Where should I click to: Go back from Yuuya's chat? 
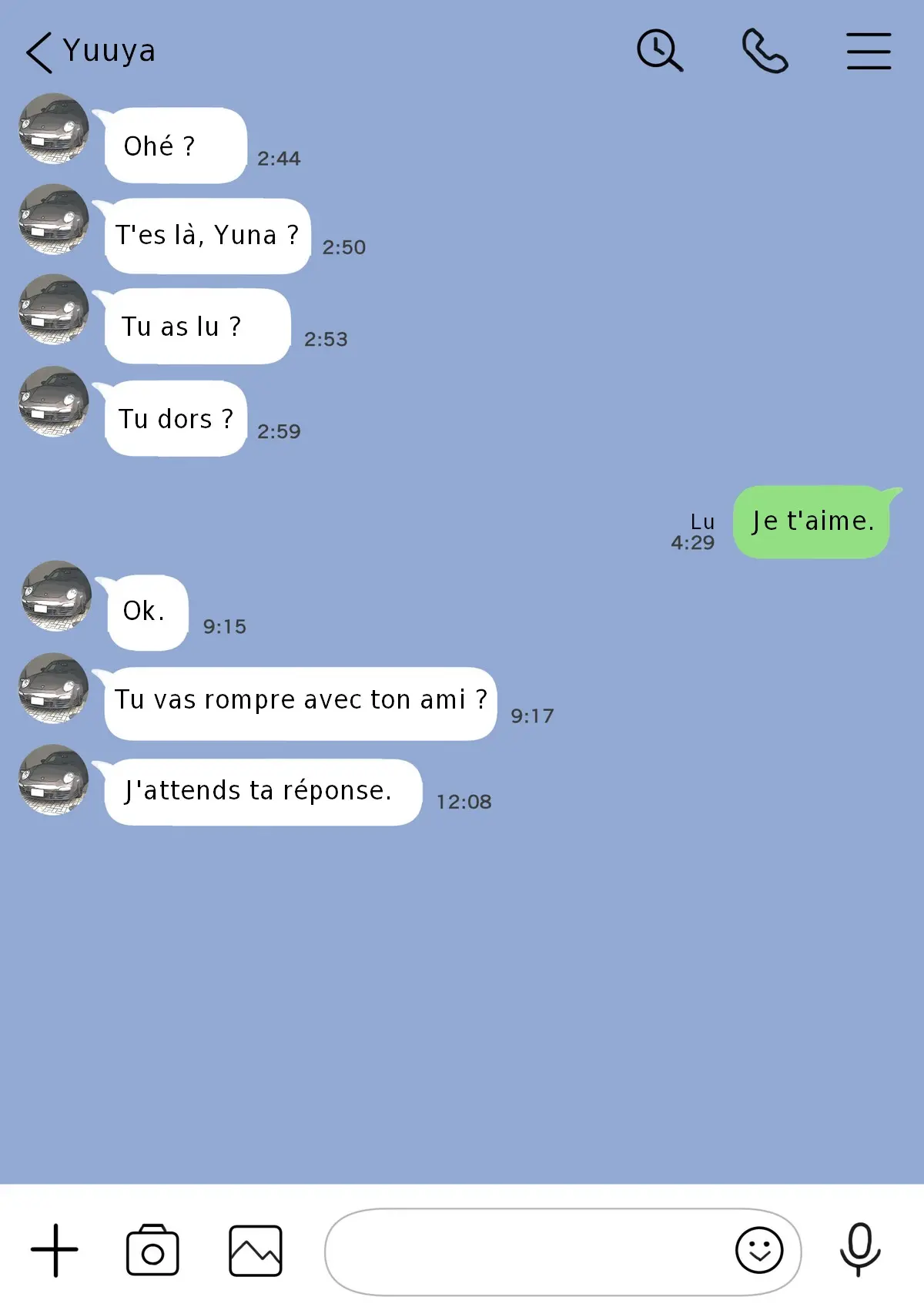point(38,52)
